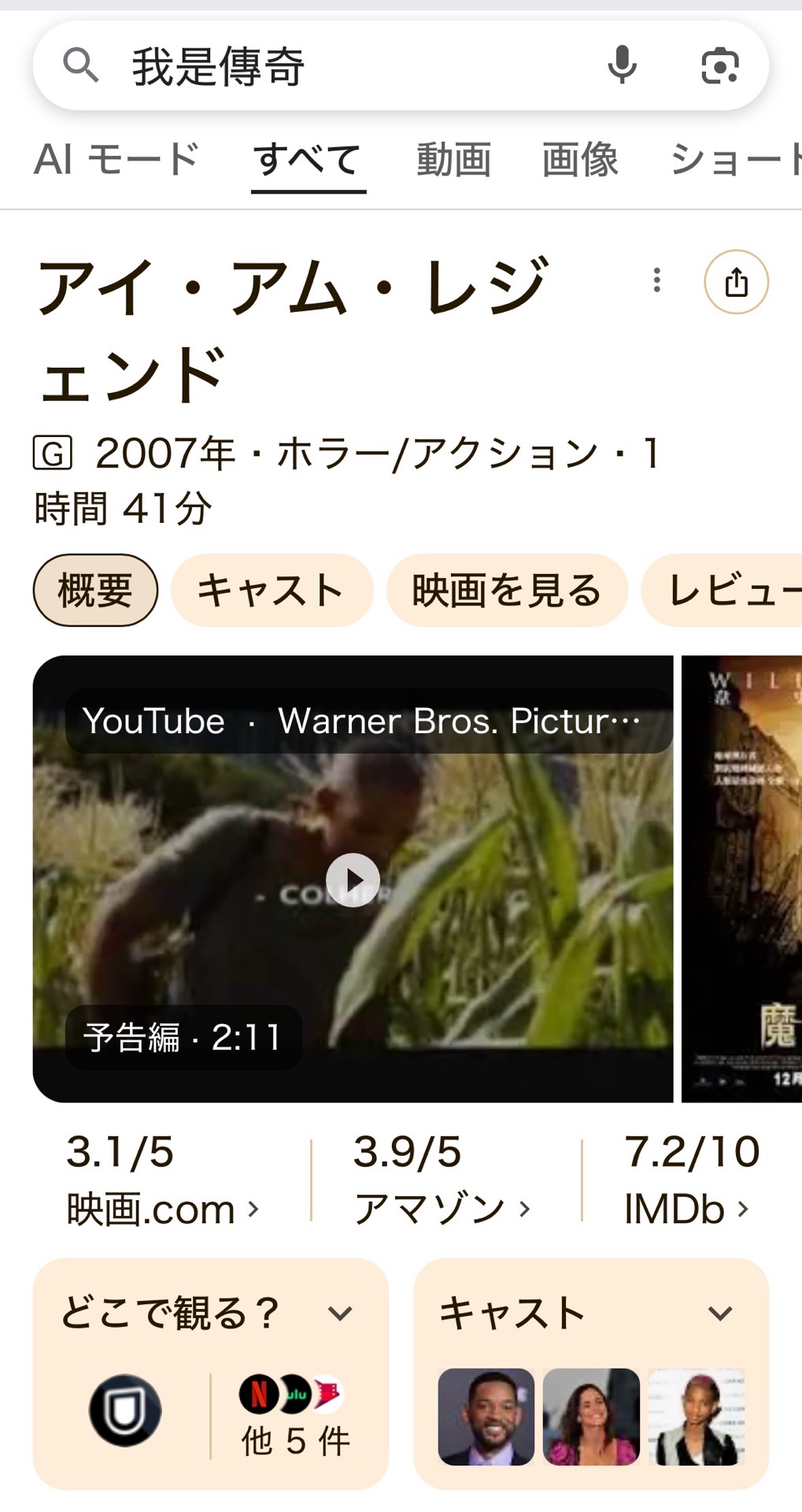
Task: Start voice search with the microphone
Action: tap(622, 65)
